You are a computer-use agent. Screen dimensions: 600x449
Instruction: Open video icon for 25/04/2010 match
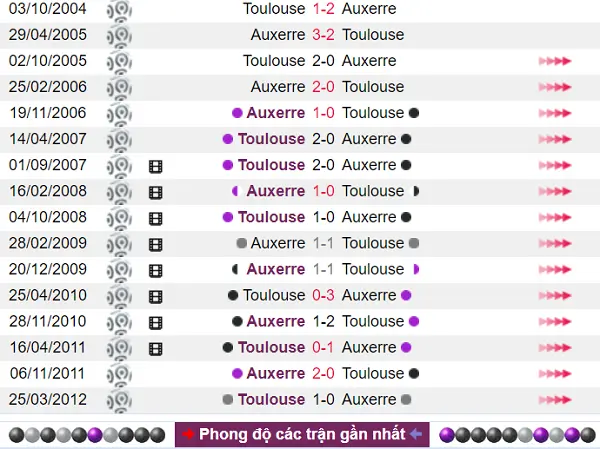click(155, 295)
